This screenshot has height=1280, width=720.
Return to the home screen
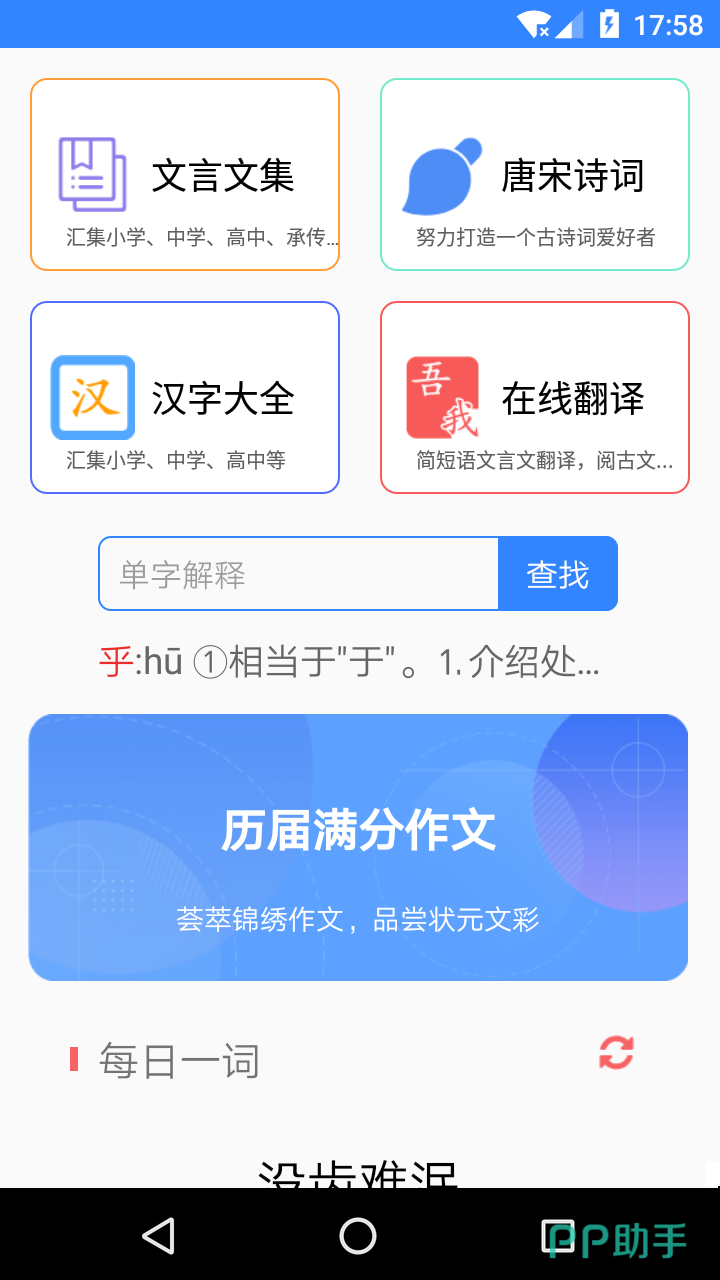[x=358, y=1236]
